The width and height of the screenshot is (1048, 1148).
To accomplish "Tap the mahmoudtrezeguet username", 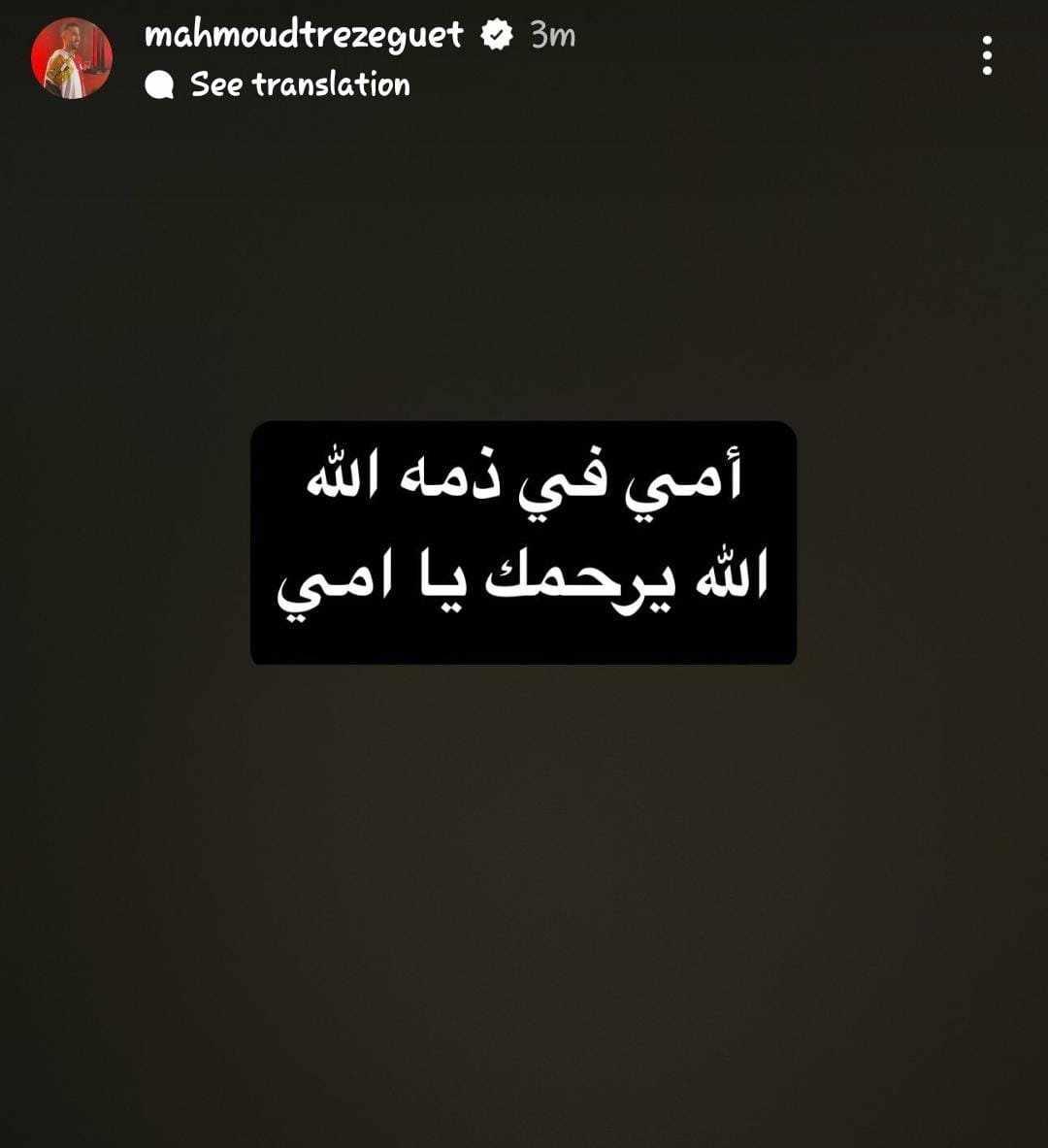I will [304, 35].
